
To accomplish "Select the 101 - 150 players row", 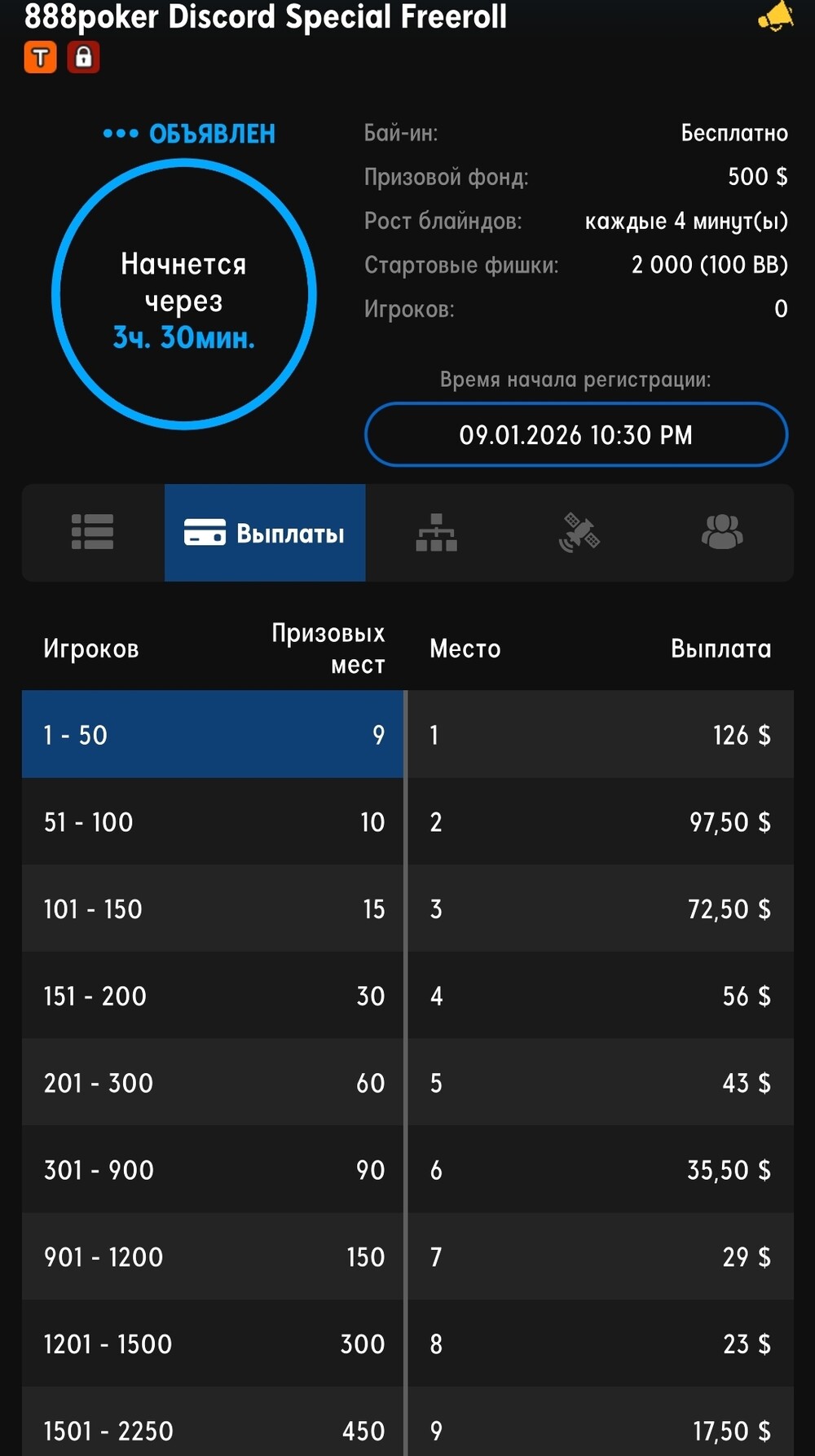I will 213,908.
